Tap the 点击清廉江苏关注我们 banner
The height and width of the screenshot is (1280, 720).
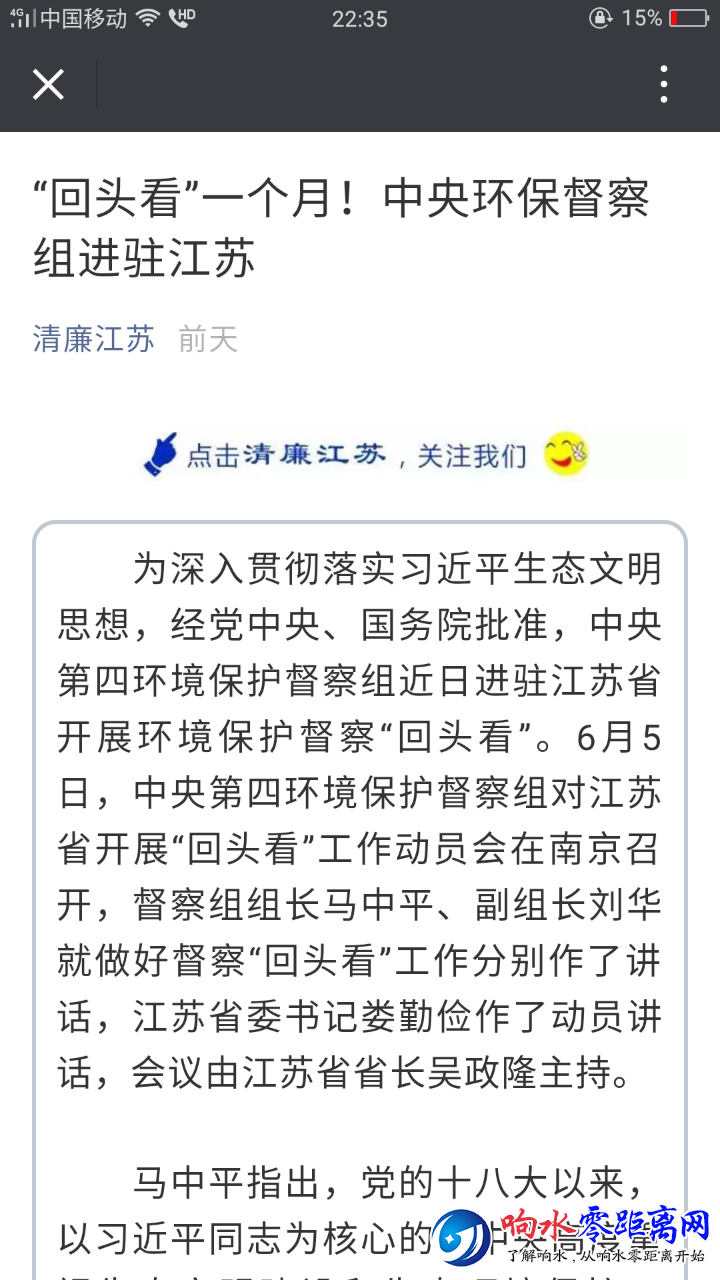point(366,455)
